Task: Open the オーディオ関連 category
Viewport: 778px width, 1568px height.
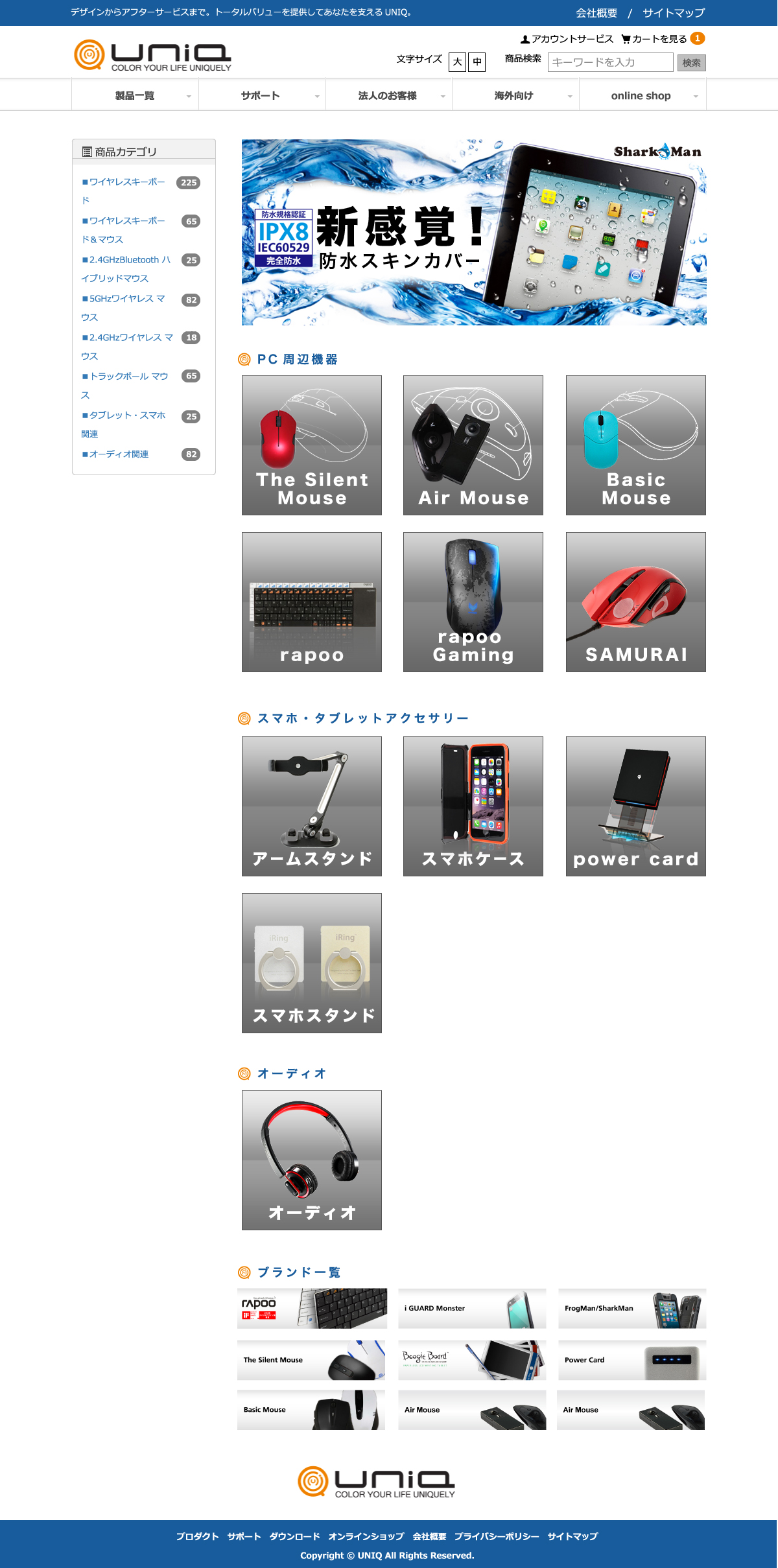Action: coord(119,454)
